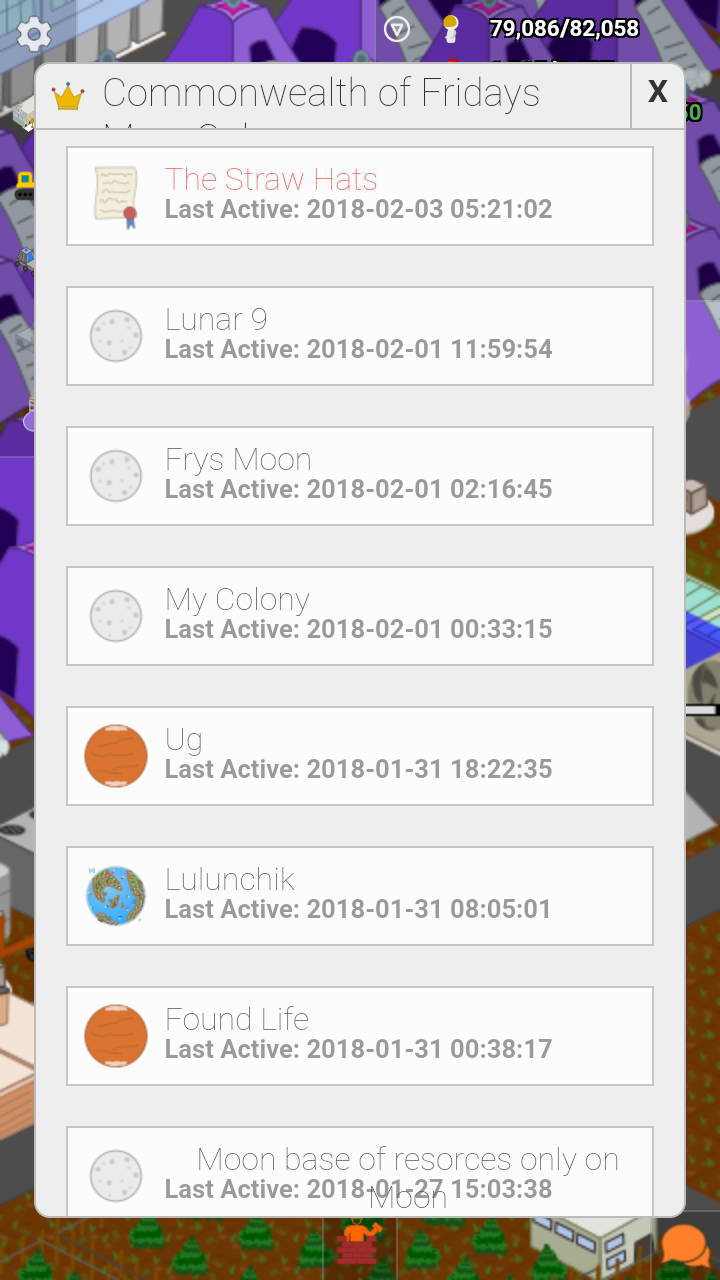Viewport: 720px width, 1280px height.
Task: Open the chat bubble icon
Action: pyautogui.click(x=685, y=1246)
